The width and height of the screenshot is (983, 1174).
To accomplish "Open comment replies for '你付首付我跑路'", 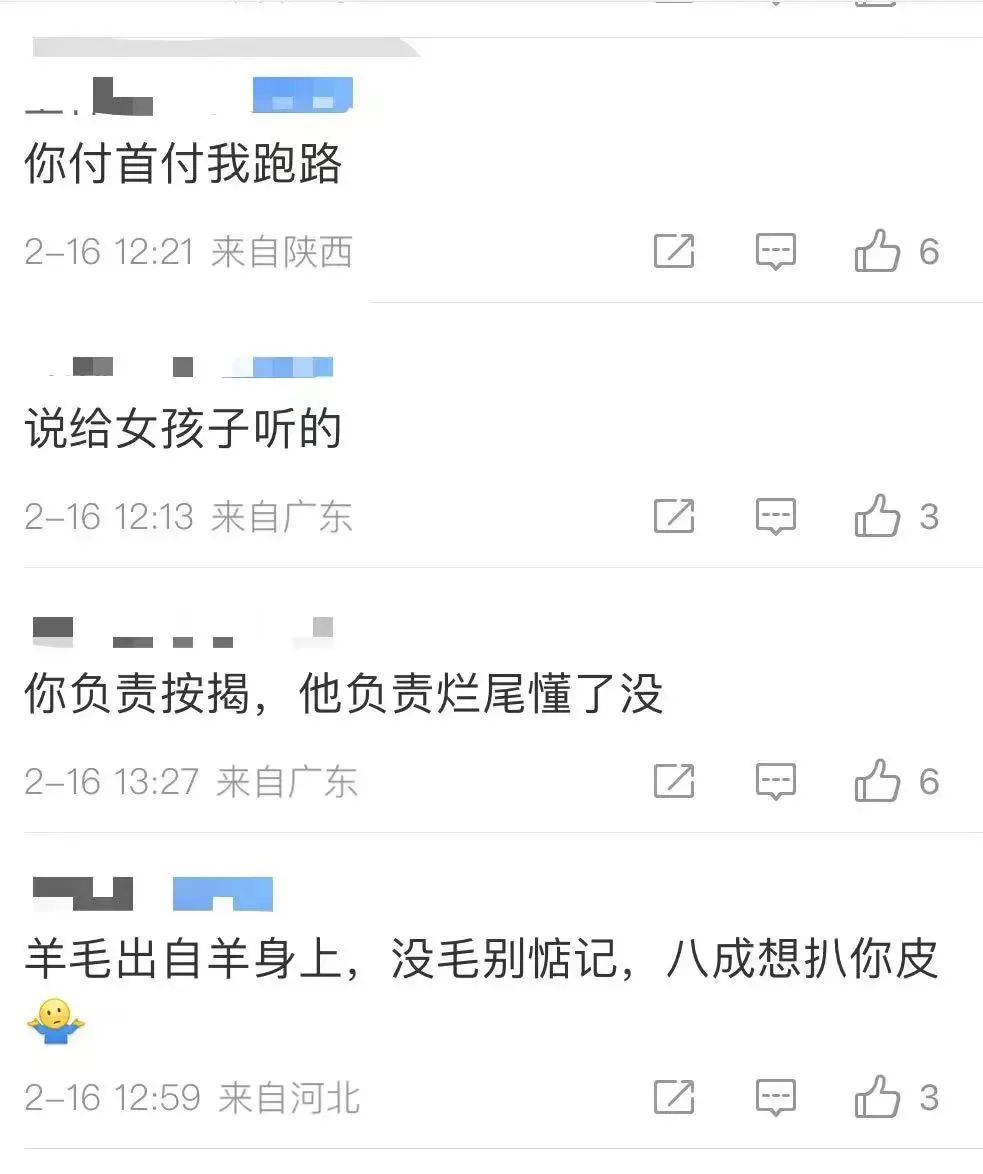I will click(x=776, y=252).
